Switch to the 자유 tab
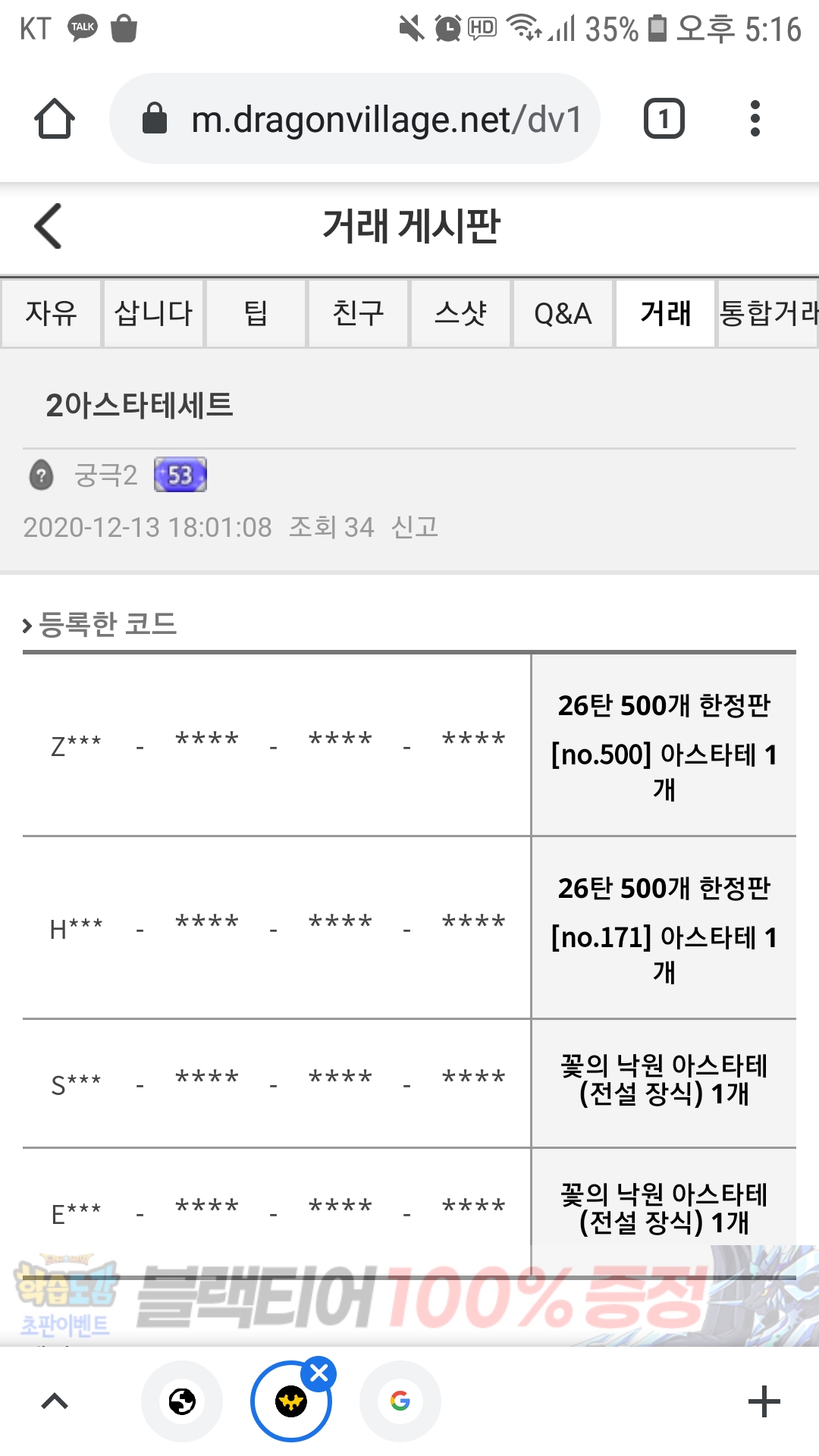The width and height of the screenshot is (819, 1456). point(51,313)
